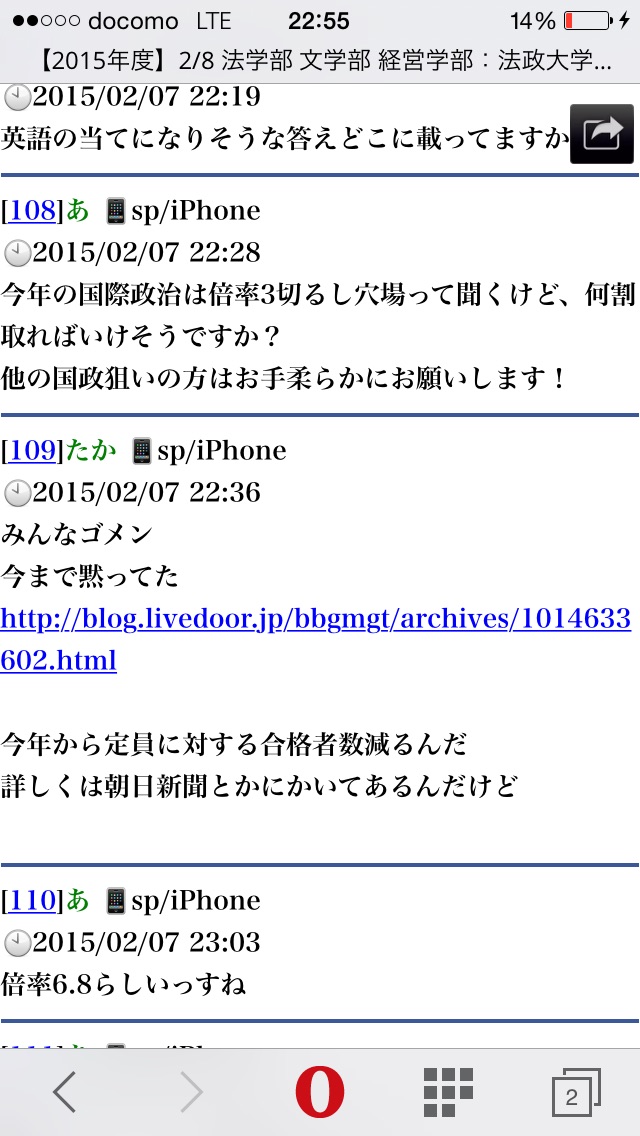This screenshot has height=1136, width=640.
Task: Show the two open tabs
Action: click(574, 1093)
